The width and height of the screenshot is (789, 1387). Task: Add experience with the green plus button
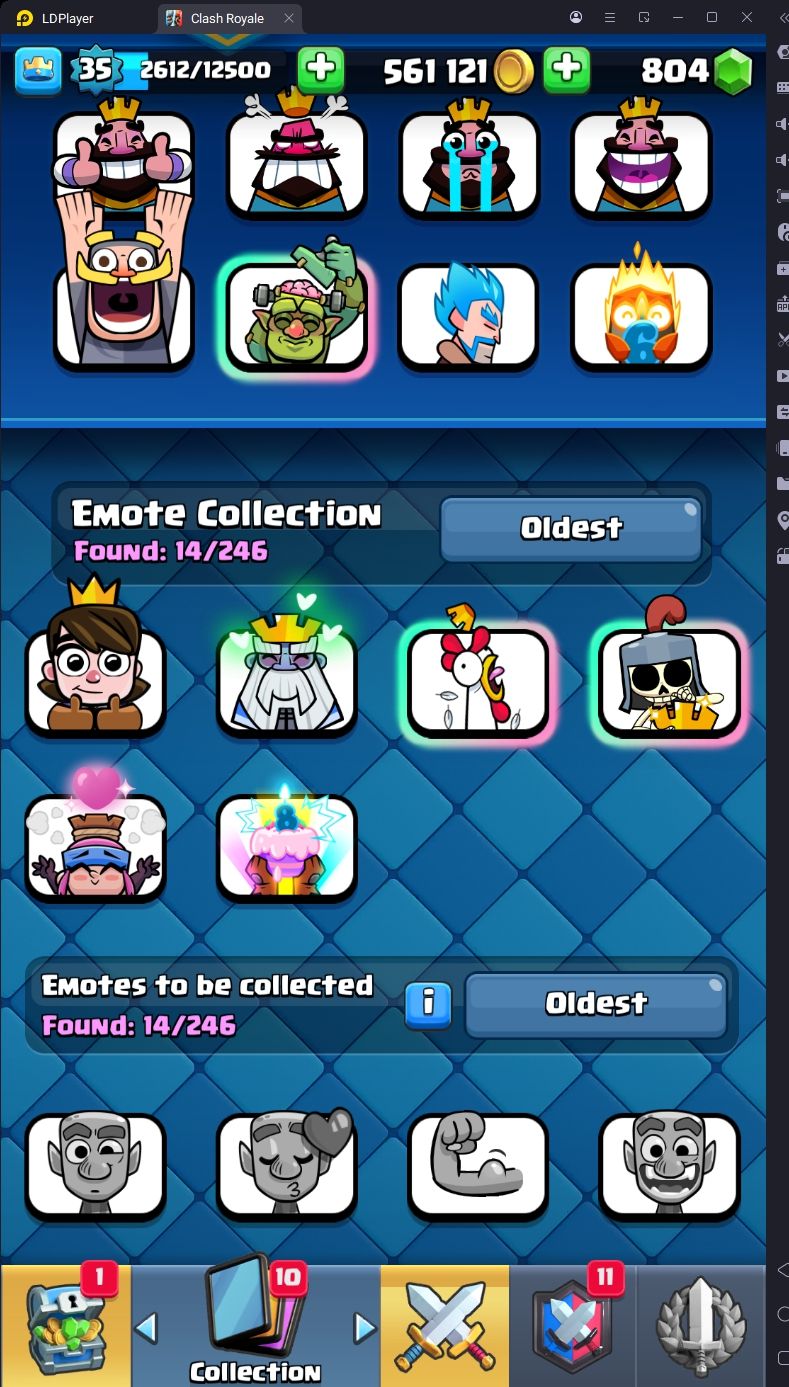point(321,70)
